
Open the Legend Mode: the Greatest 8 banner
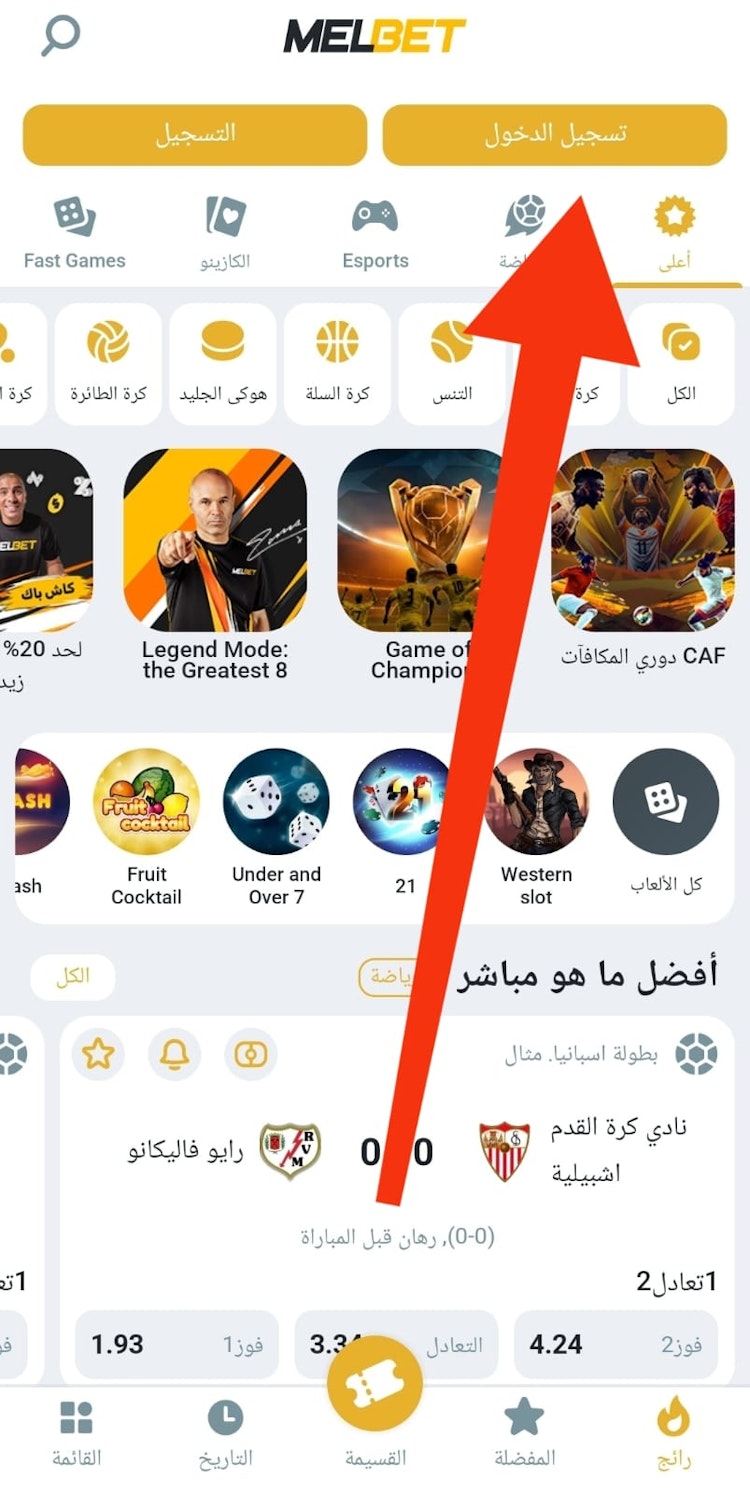click(x=215, y=565)
